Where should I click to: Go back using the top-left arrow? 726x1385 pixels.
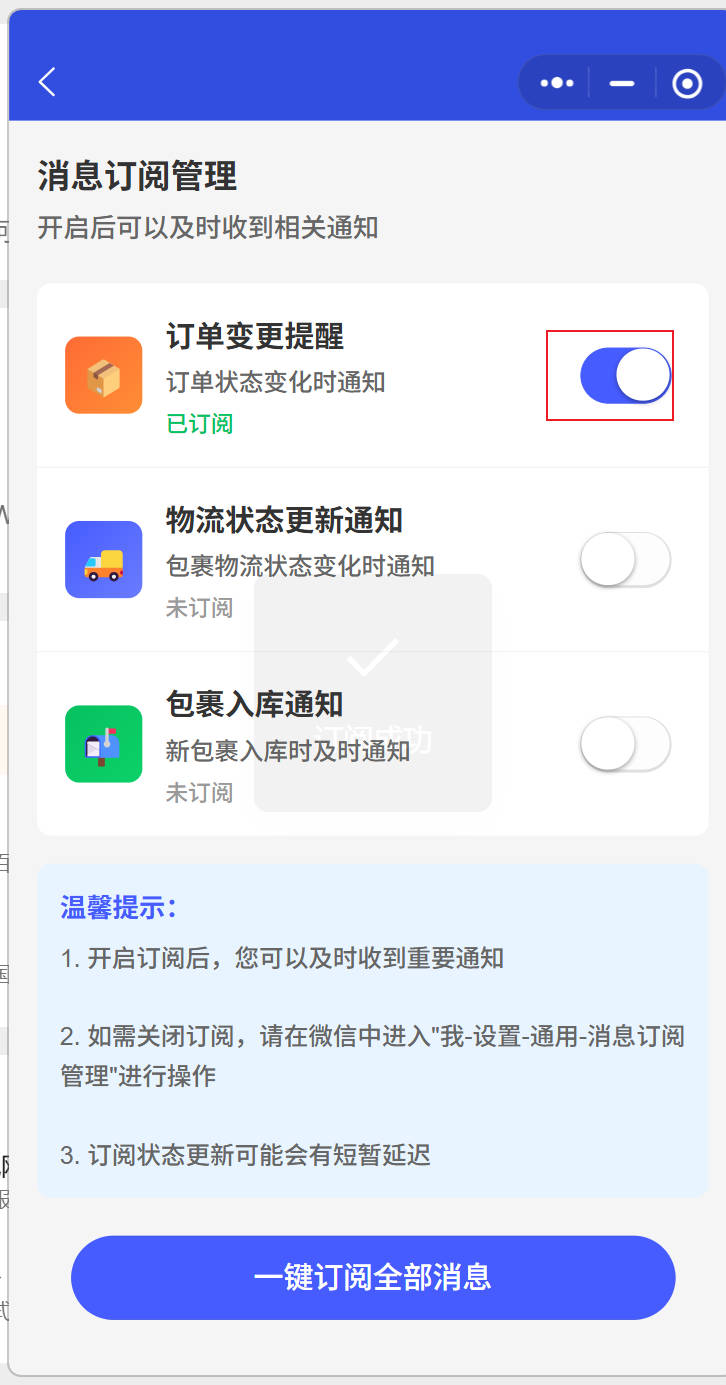tap(47, 82)
